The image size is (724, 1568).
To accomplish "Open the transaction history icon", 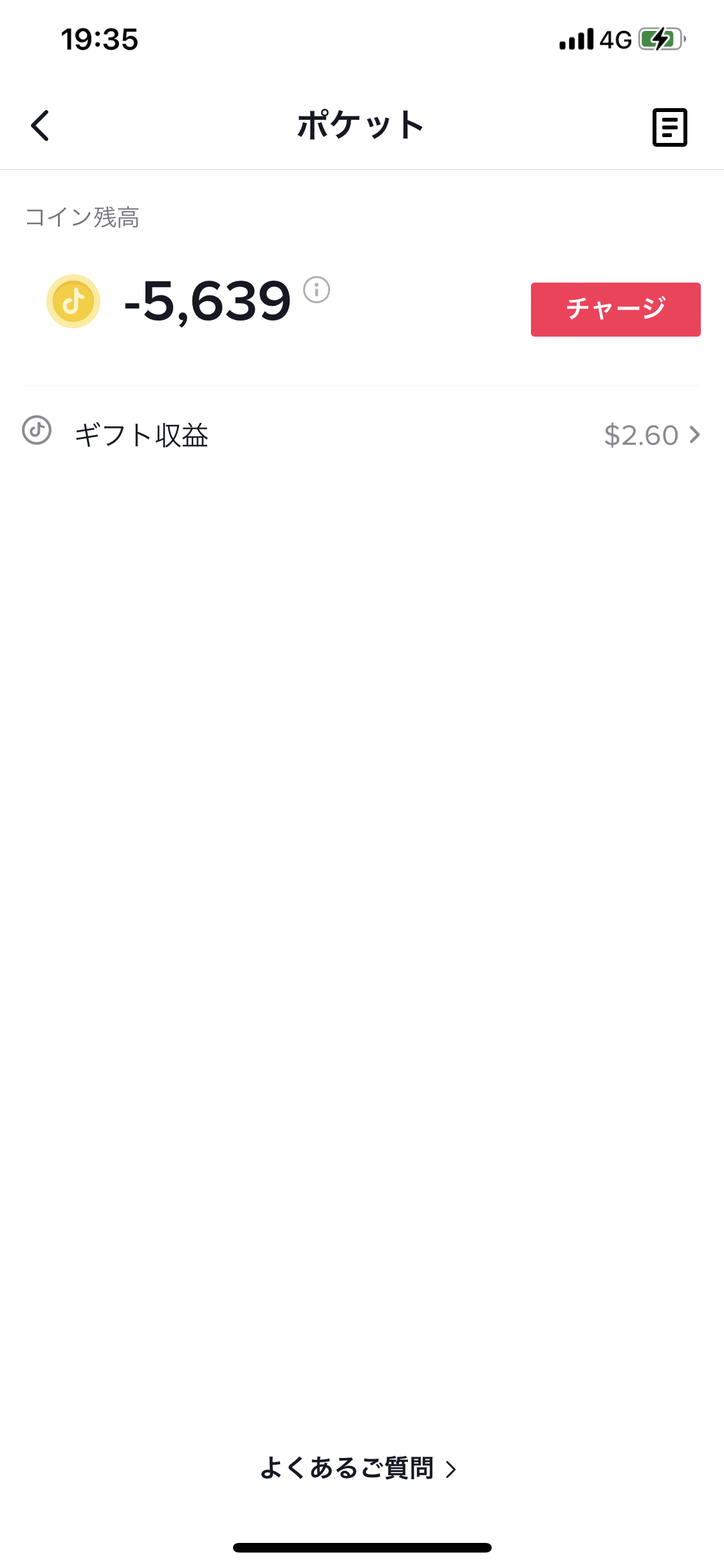I will click(669, 127).
